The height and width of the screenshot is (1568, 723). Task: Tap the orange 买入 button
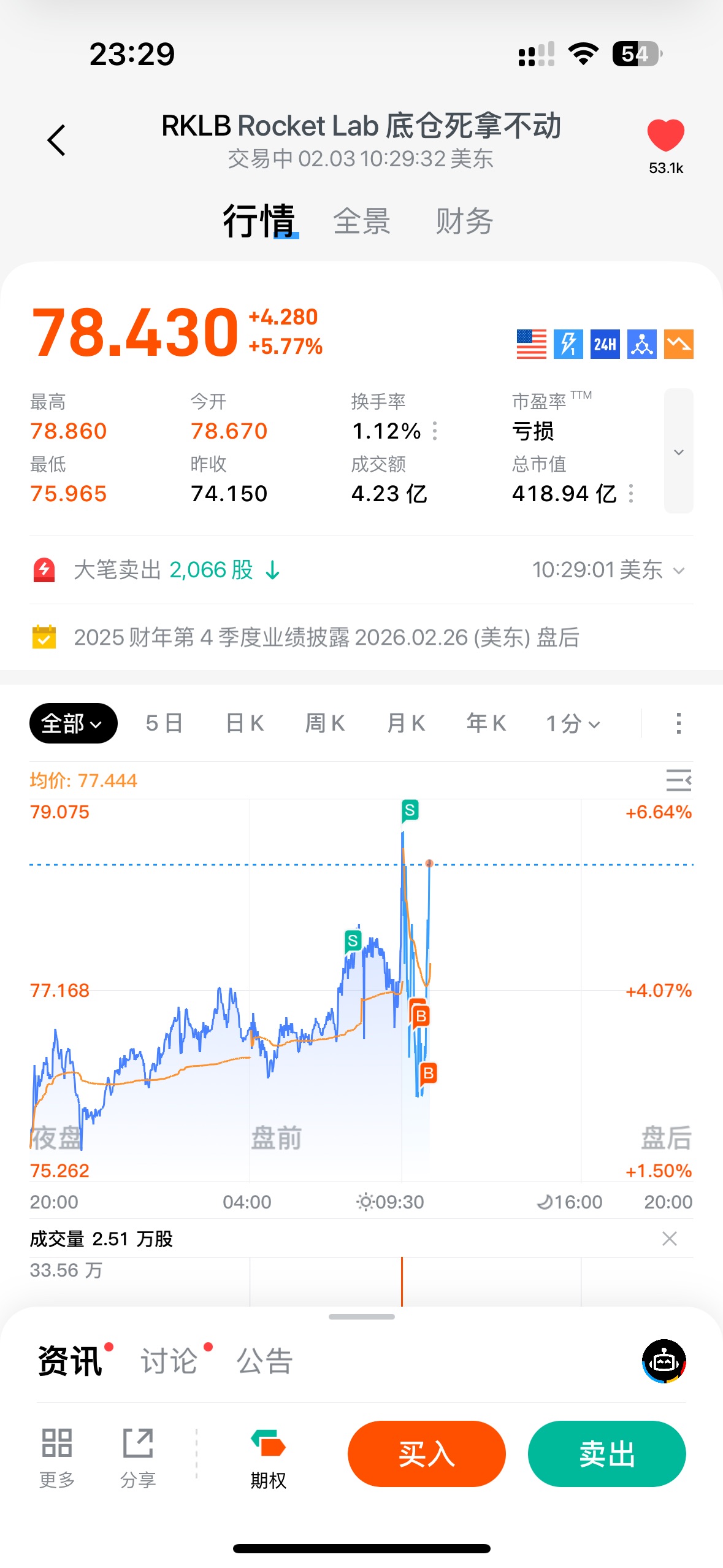(x=426, y=1454)
